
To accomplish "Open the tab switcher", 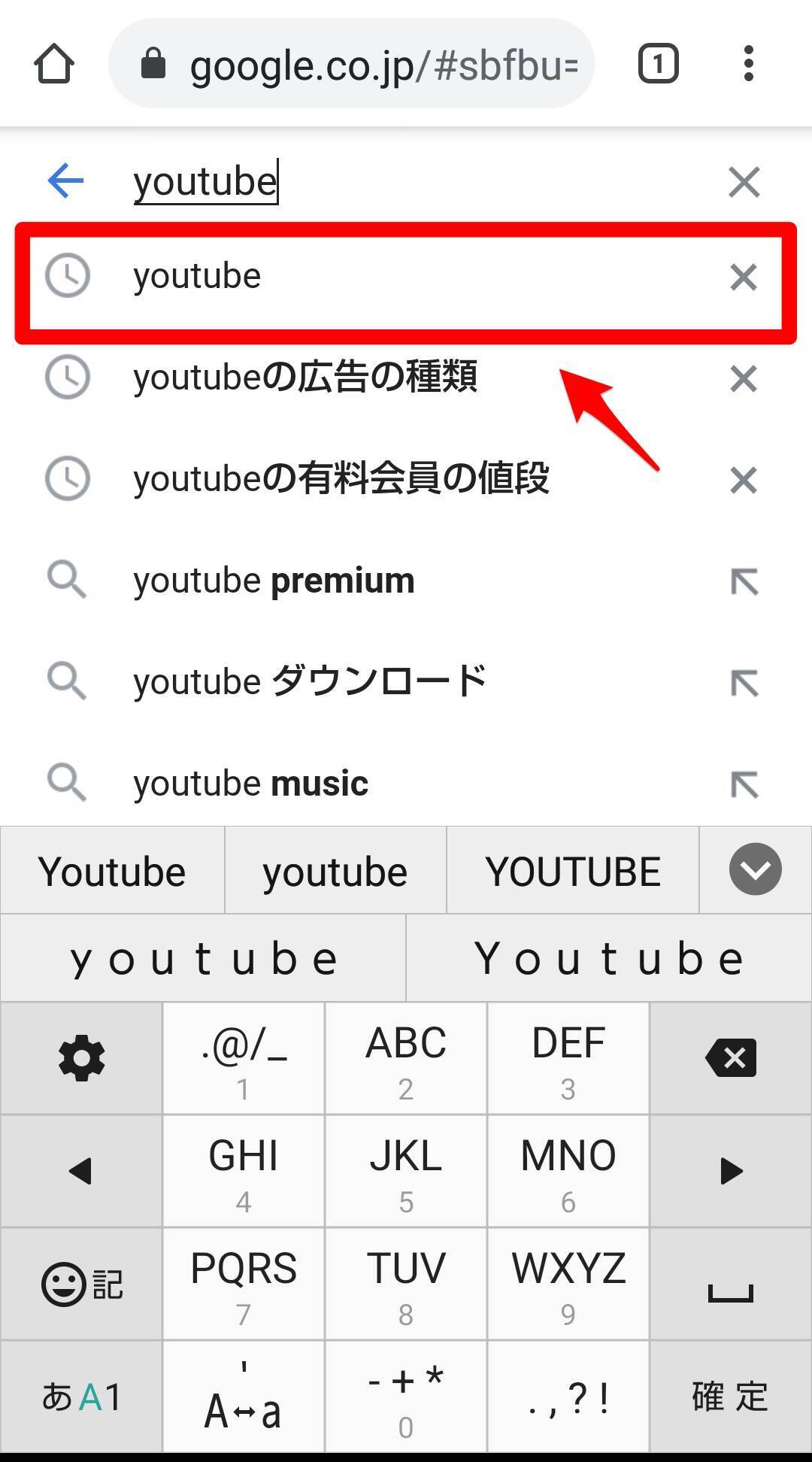I will coord(658,64).
